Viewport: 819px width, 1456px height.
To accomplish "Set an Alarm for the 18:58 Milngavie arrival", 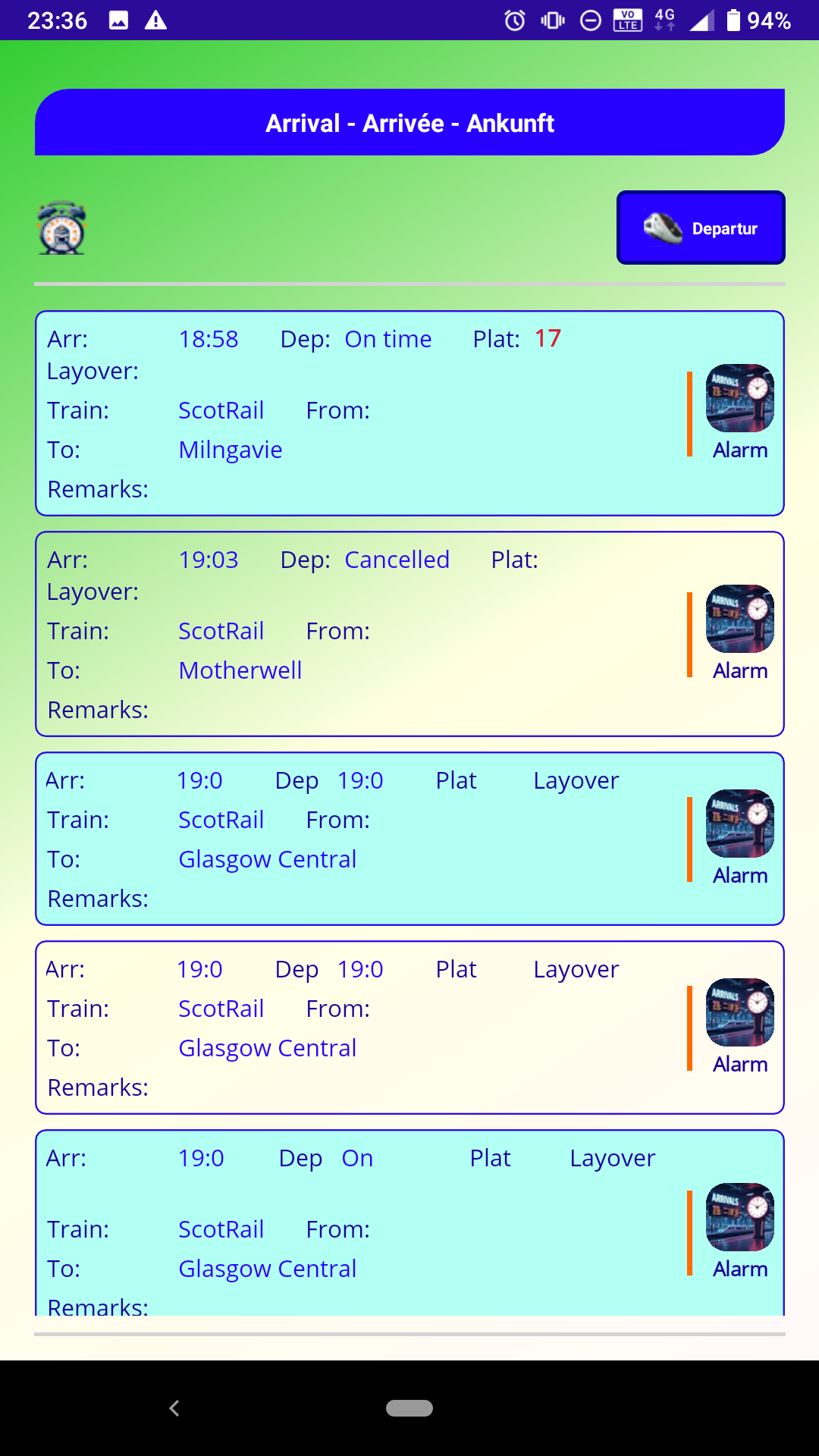I will (x=739, y=396).
